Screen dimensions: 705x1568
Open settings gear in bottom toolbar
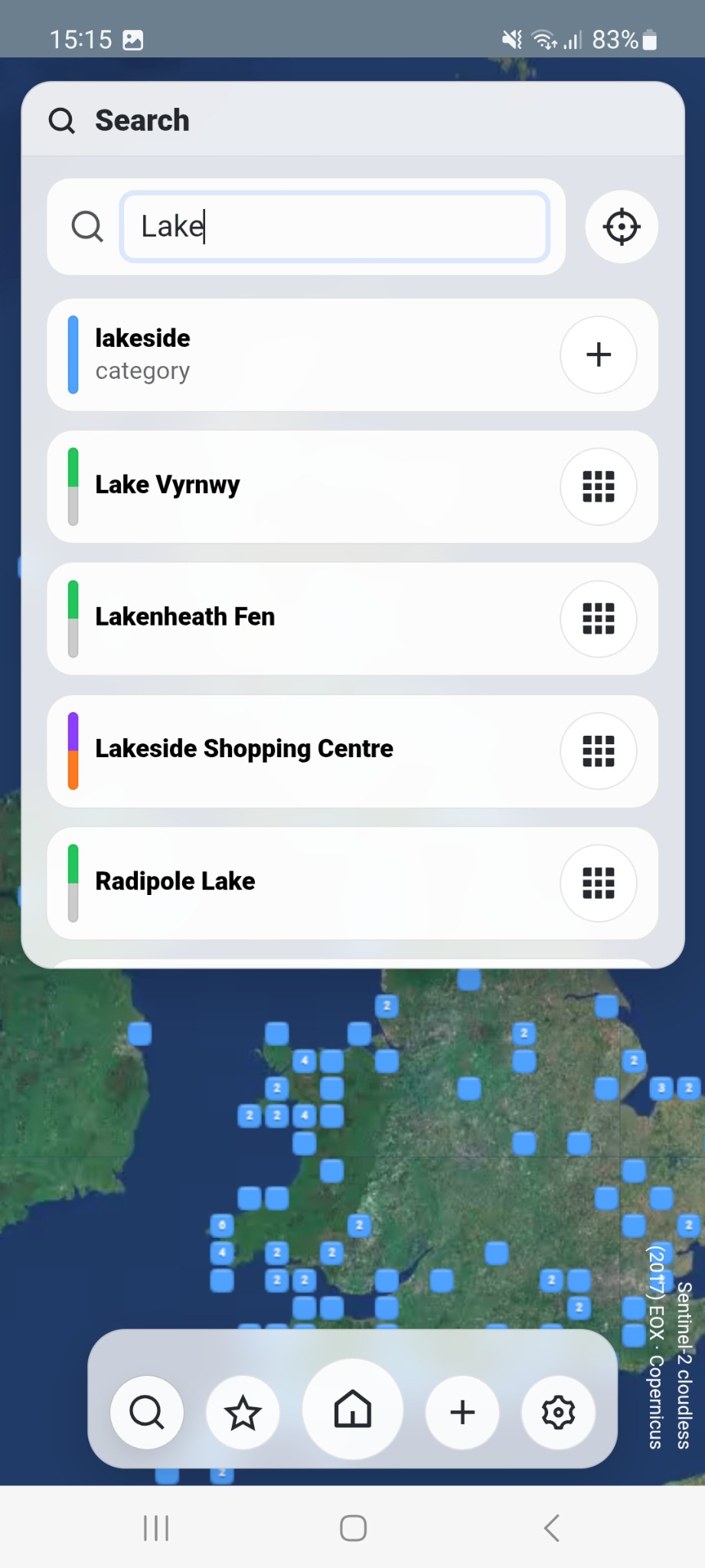(x=558, y=1412)
